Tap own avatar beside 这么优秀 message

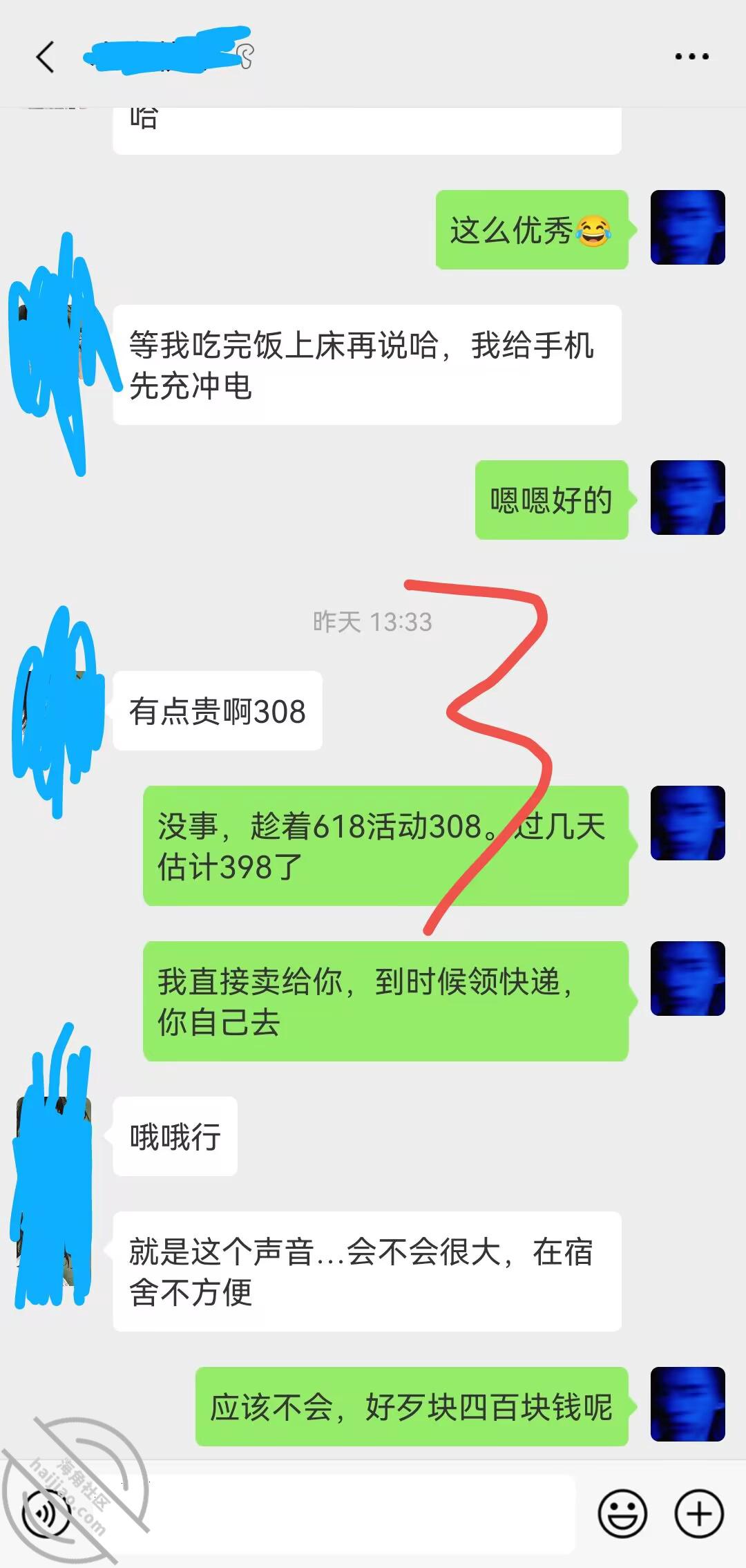click(687, 227)
